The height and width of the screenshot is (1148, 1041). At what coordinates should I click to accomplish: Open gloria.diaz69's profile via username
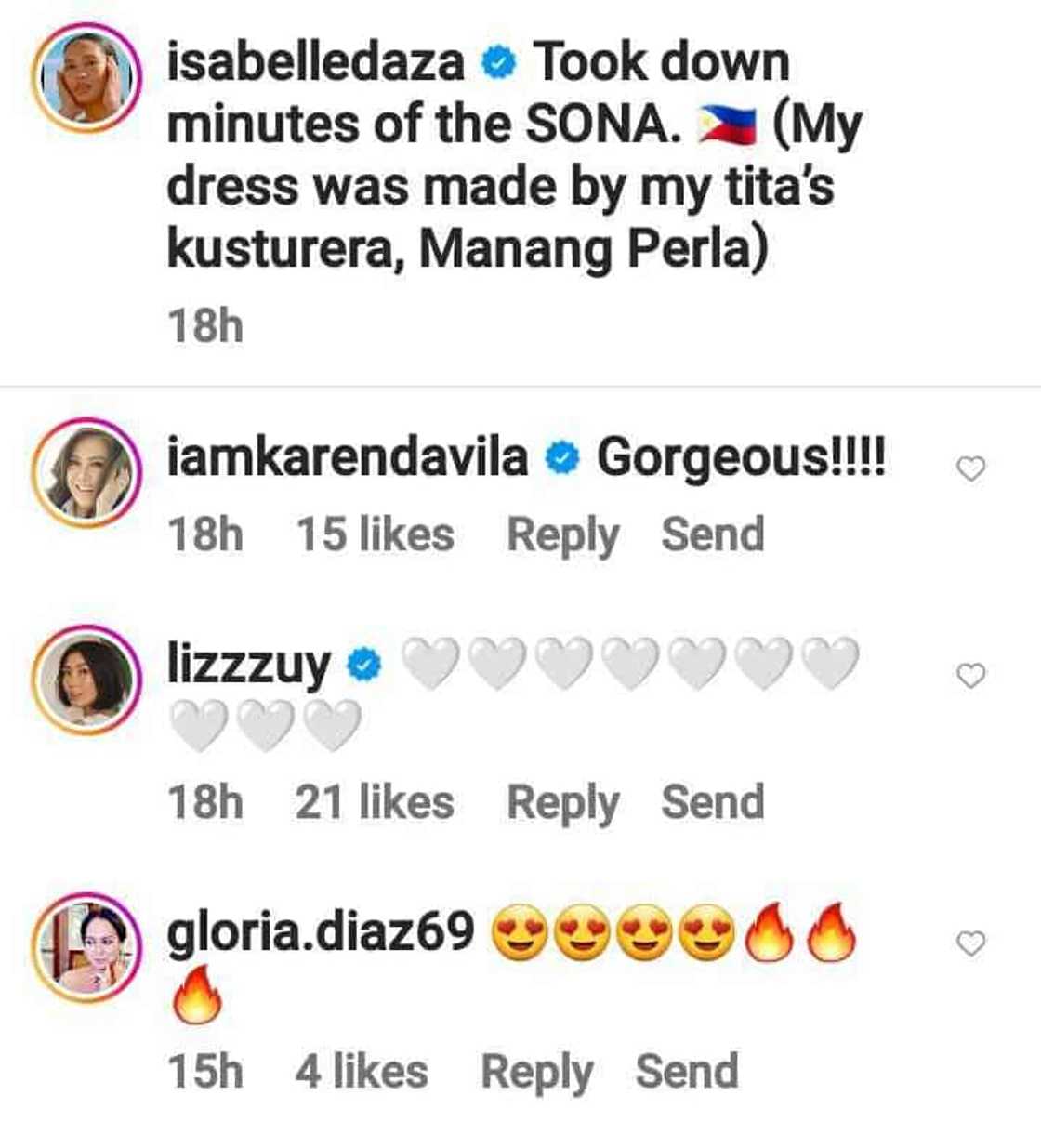[x=320, y=931]
